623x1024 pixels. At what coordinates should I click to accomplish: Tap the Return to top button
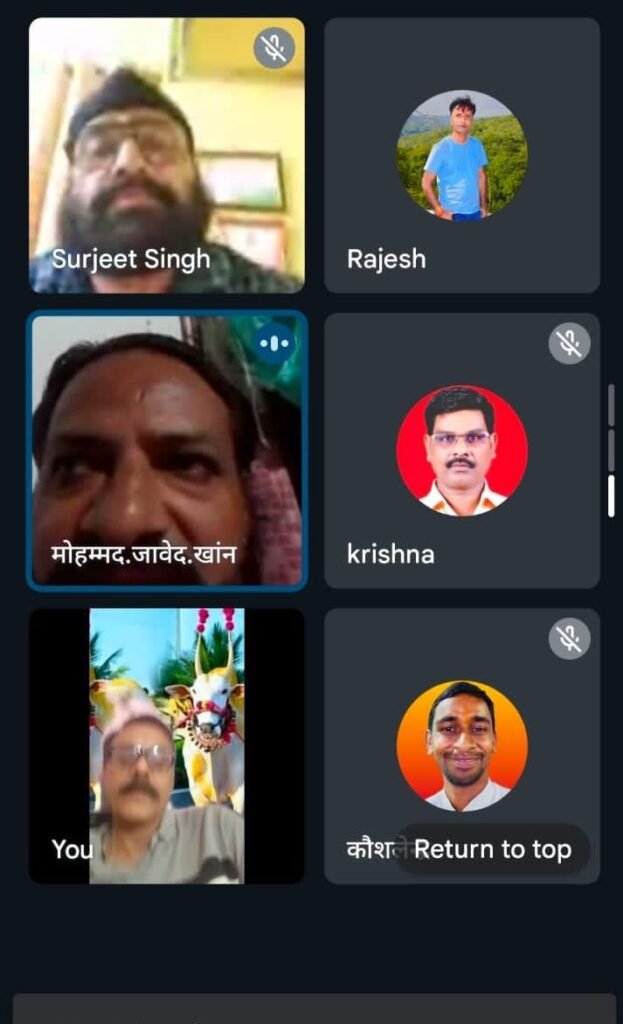click(x=492, y=850)
